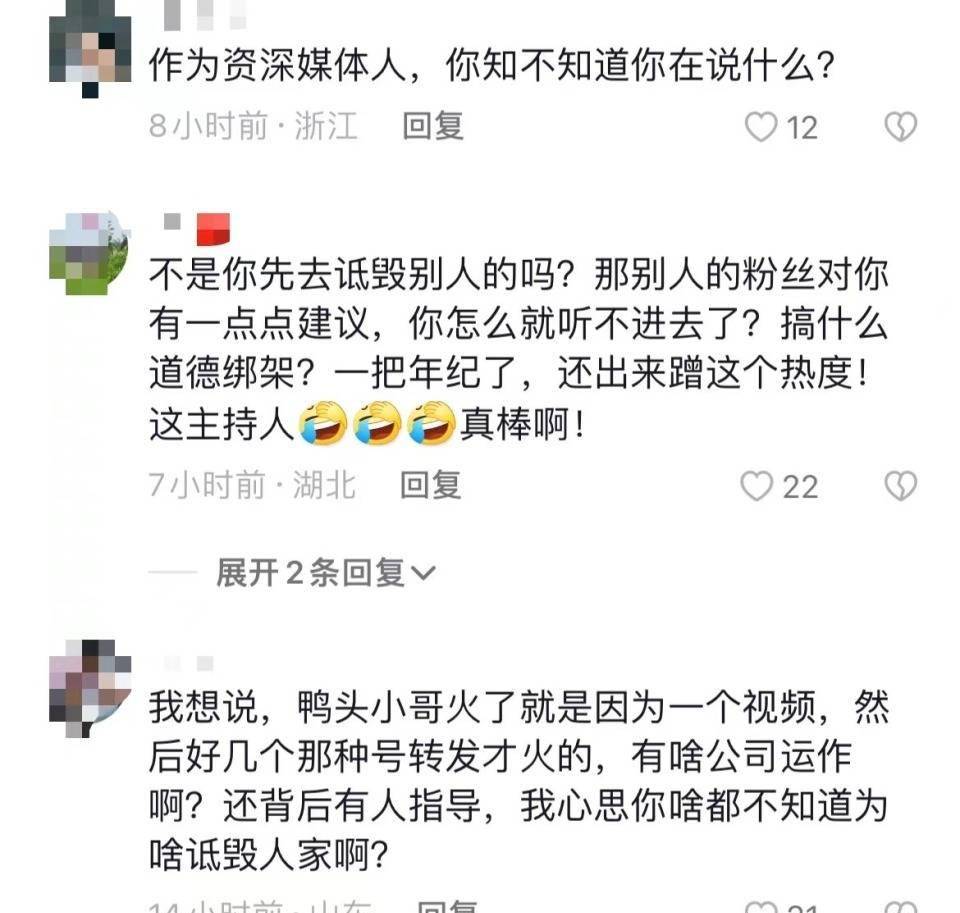
Task: Expand 展开2条回复
Action: click(325, 573)
